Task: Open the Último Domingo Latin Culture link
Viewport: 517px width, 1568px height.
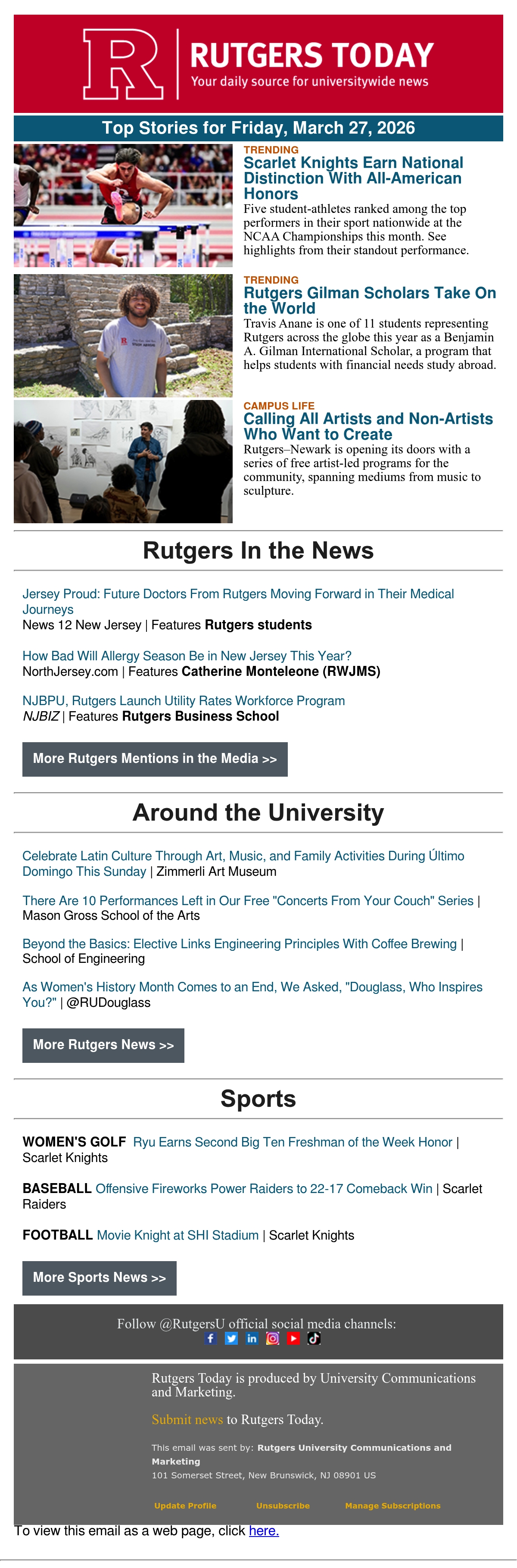Action: pos(243,864)
